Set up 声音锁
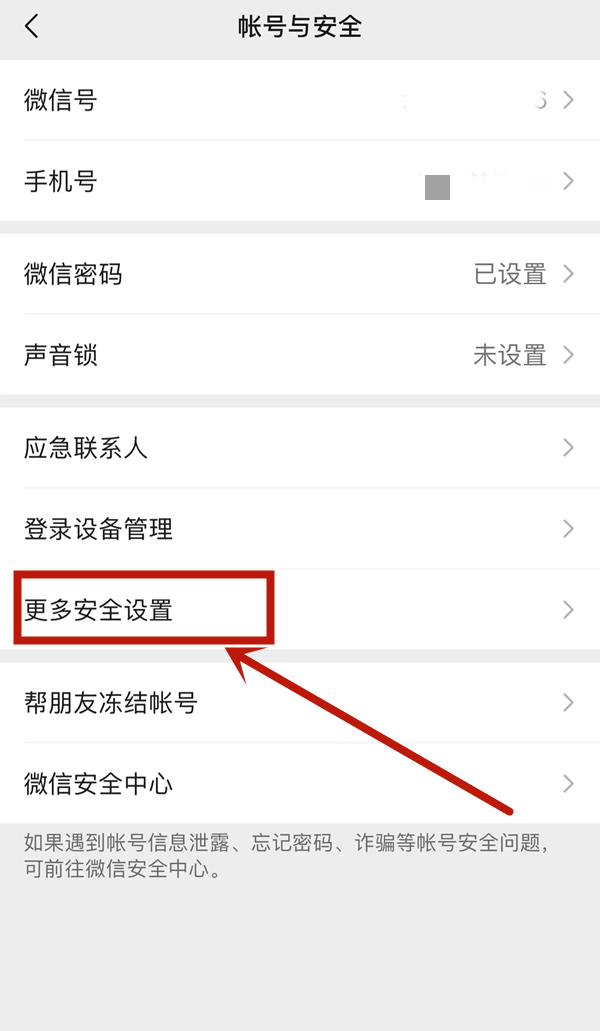 point(300,355)
